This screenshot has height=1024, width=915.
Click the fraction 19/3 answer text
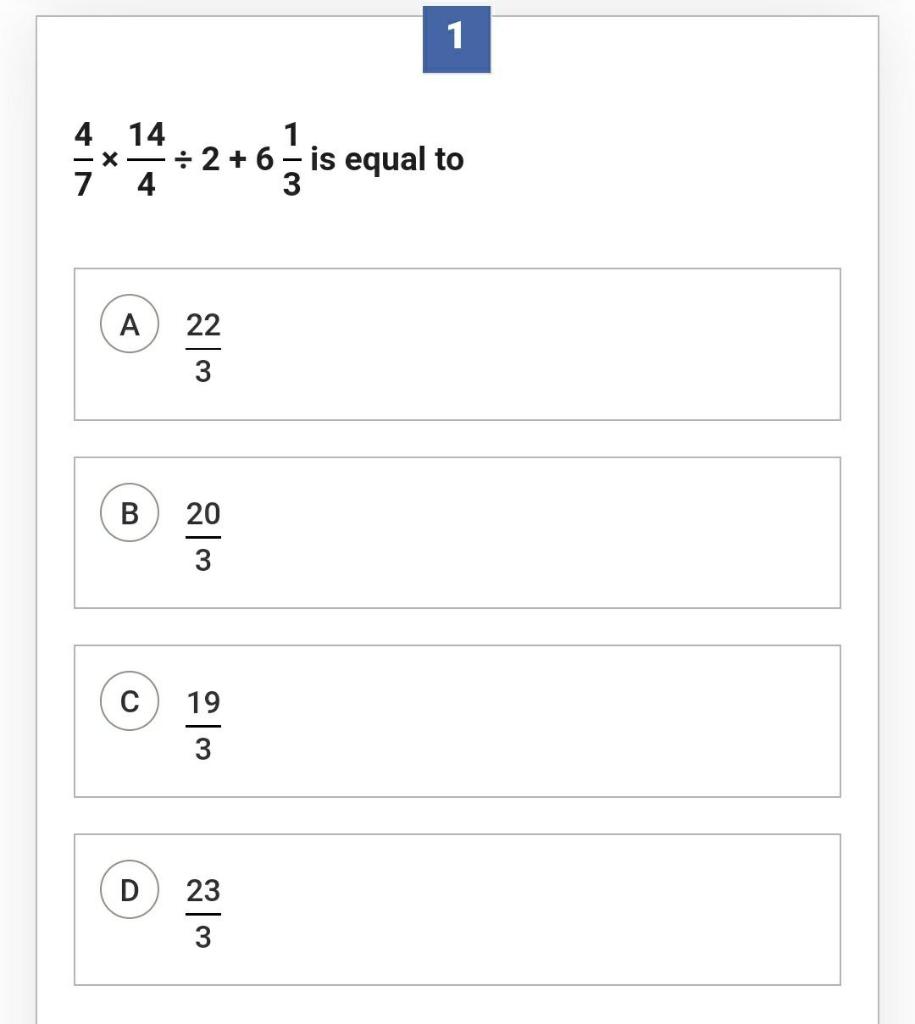click(x=203, y=723)
